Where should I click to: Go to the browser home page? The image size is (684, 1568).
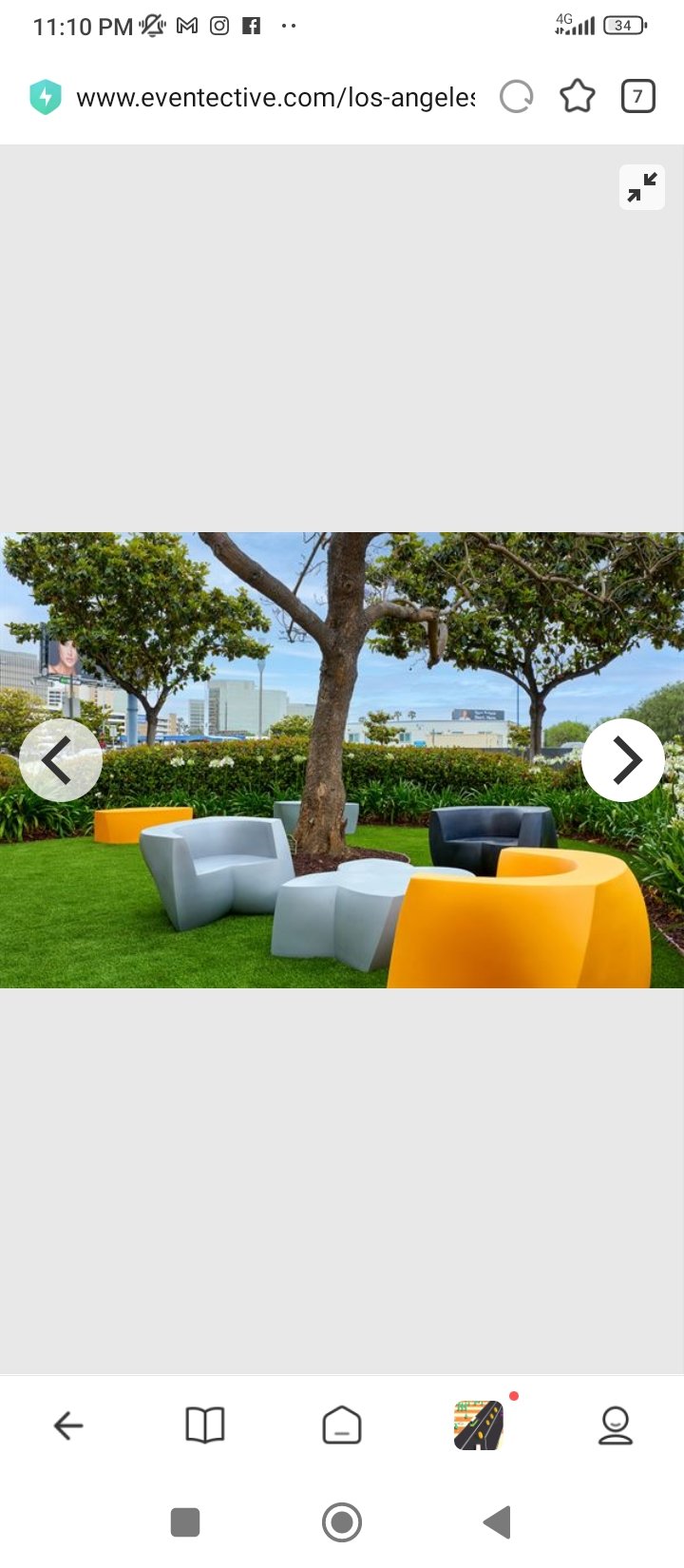pyautogui.click(x=342, y=1425)
